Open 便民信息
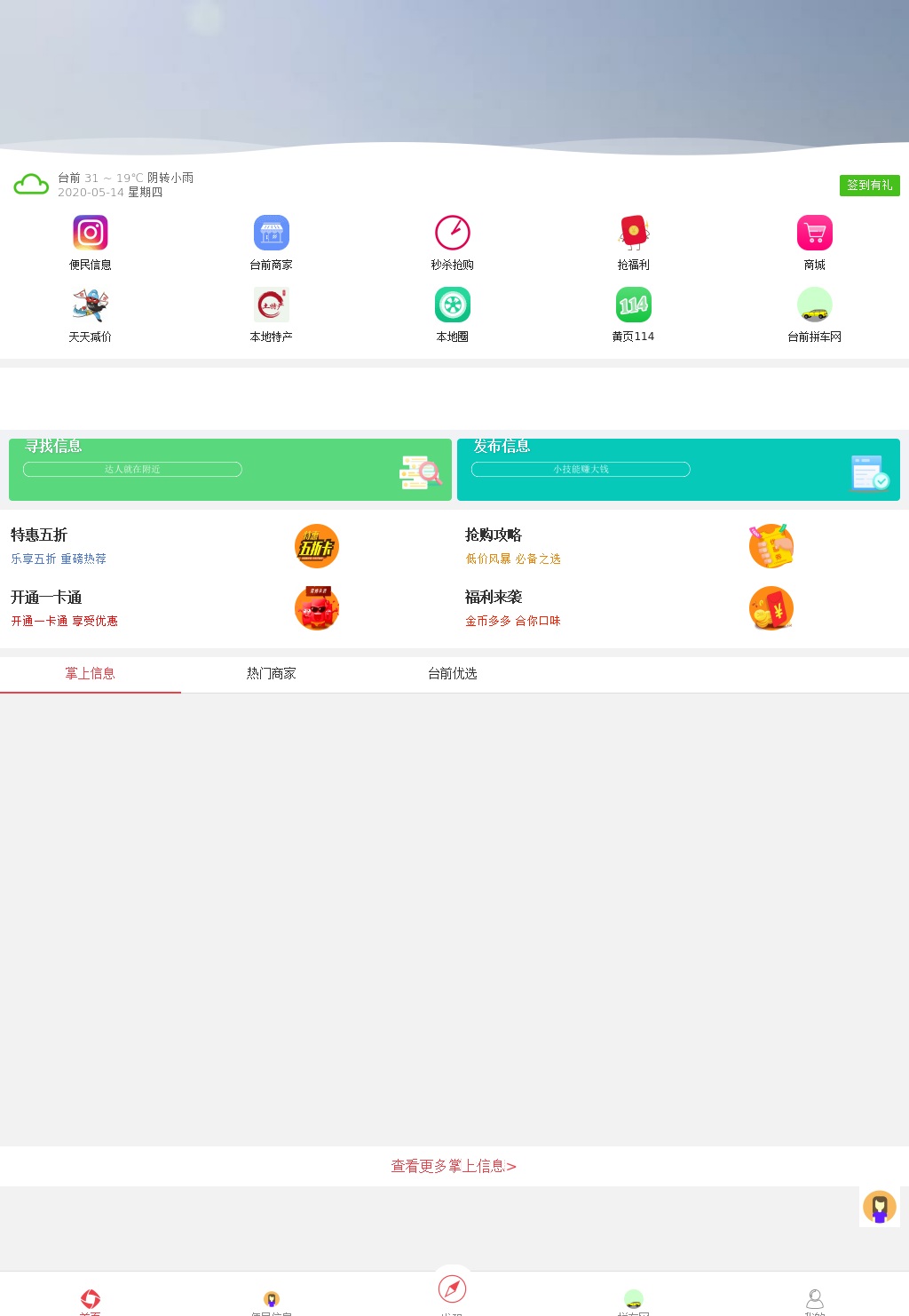909x1316 pixels. [x=91, y=242]
